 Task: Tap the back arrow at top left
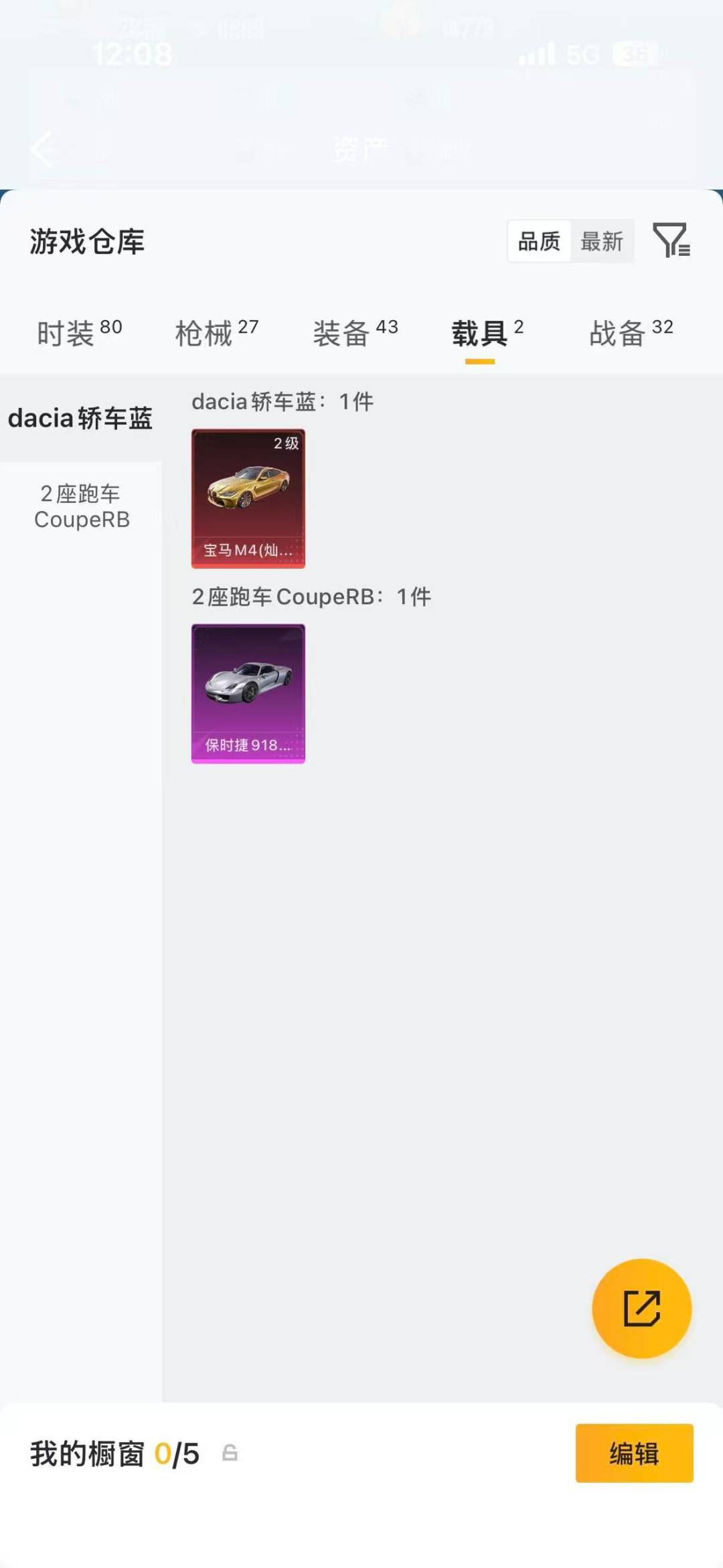tap(42, 149)
